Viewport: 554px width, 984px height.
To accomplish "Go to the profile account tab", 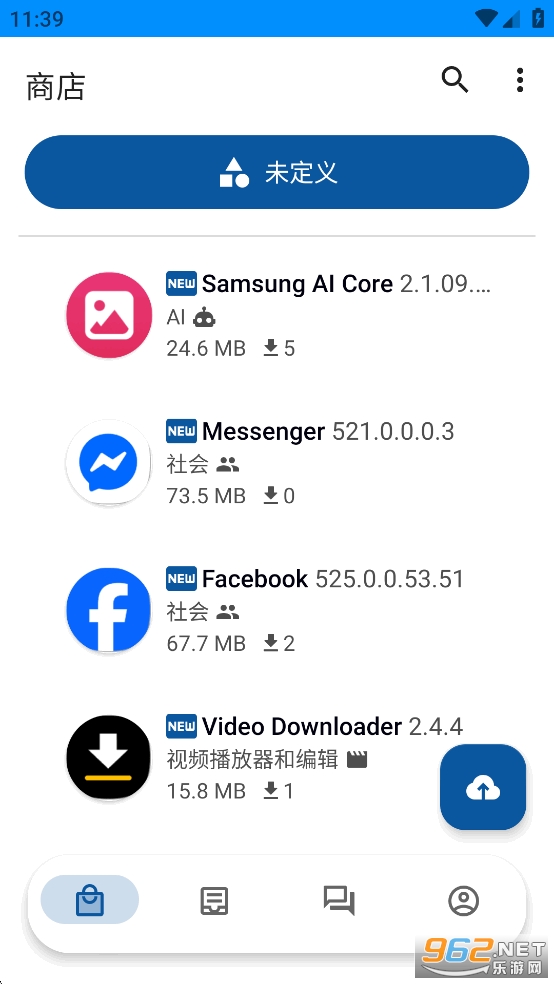I will 464,901.
